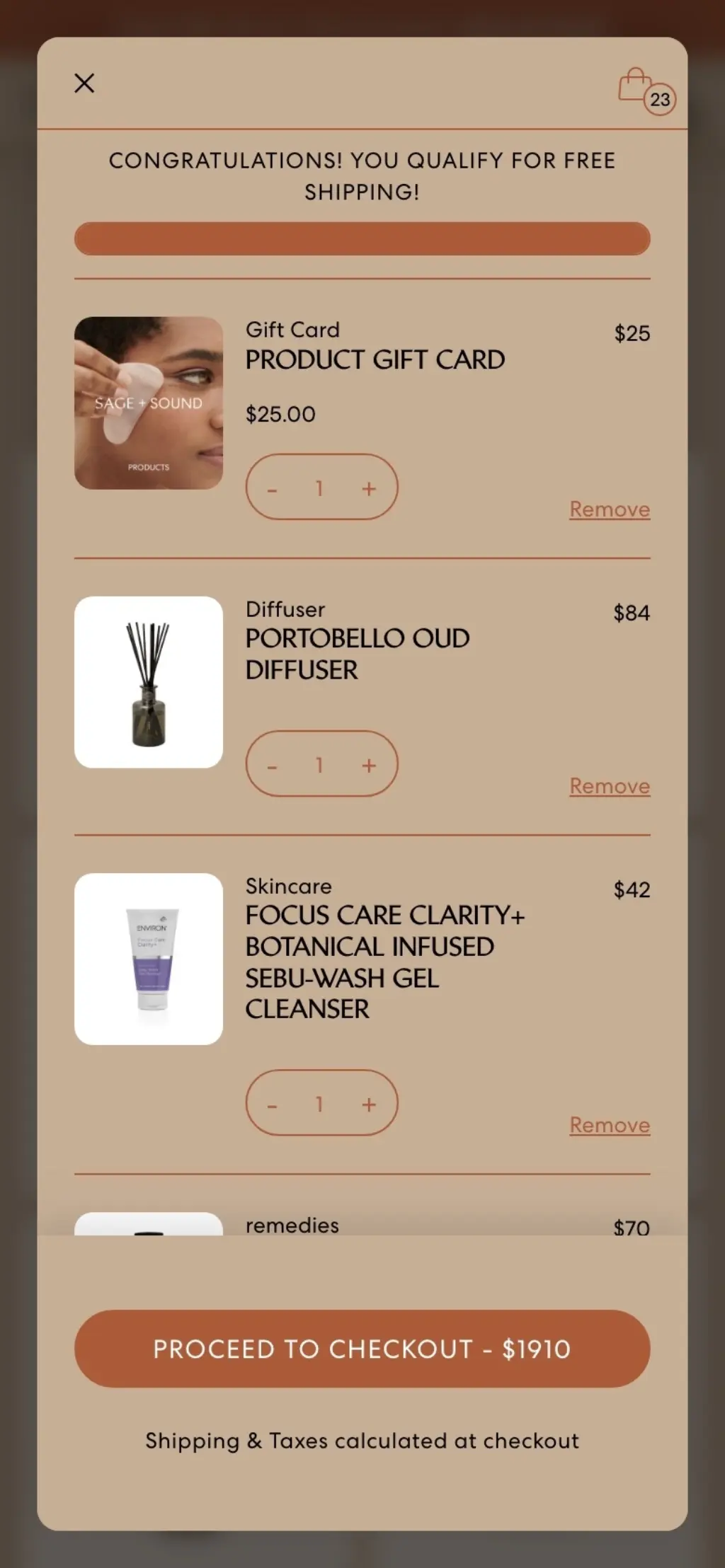Remove Portobello Oud Diffuser from cart
This screenshot has height=1568, width=725.
[610, 785]
